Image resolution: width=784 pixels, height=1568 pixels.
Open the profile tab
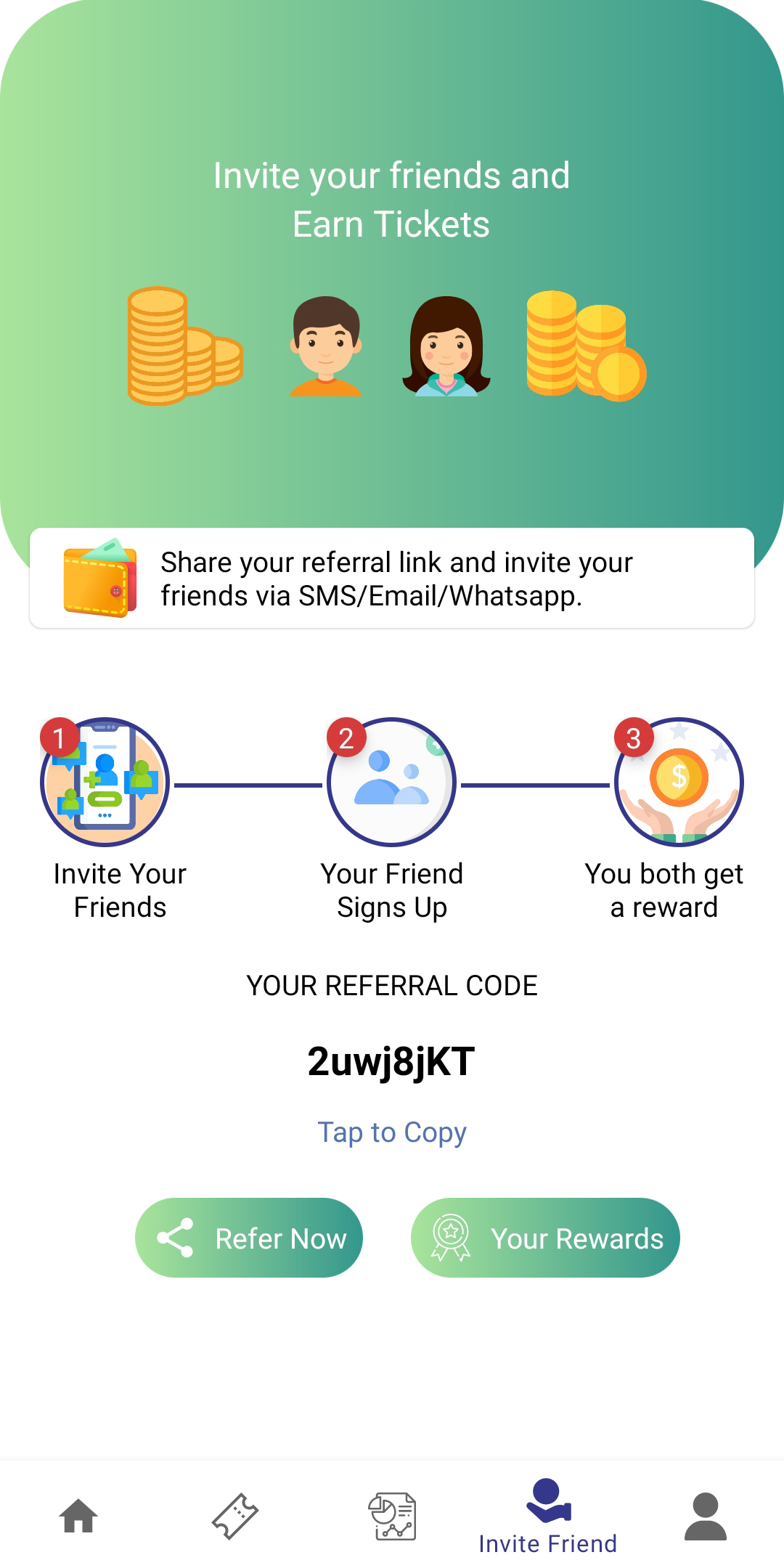pos(706,1516)
